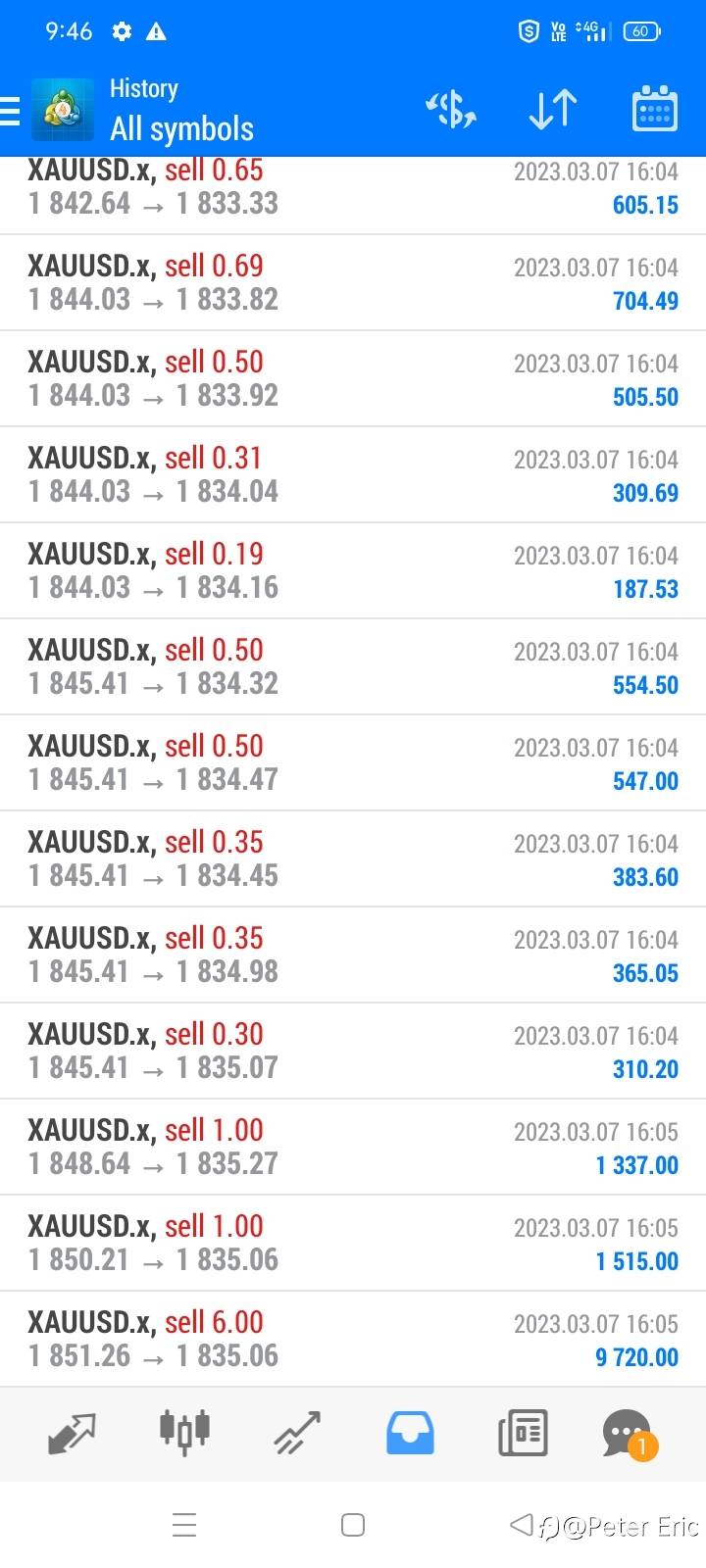Image resolution: width=706 pixels, height=1568 pixels.
Task: Open the calendar date range picker
Action: [654, 108]
